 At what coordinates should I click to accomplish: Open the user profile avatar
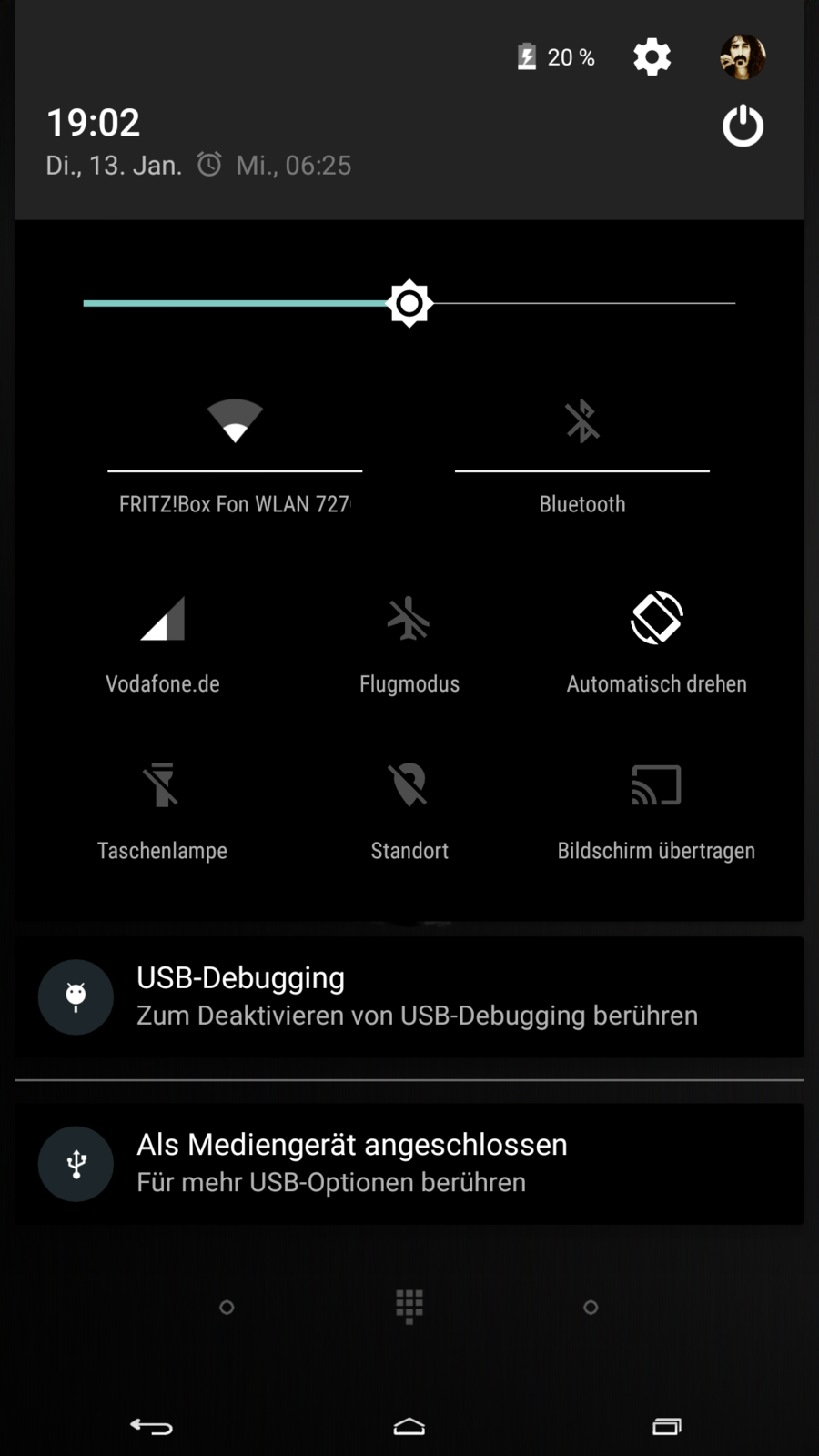tap(743, 57)
